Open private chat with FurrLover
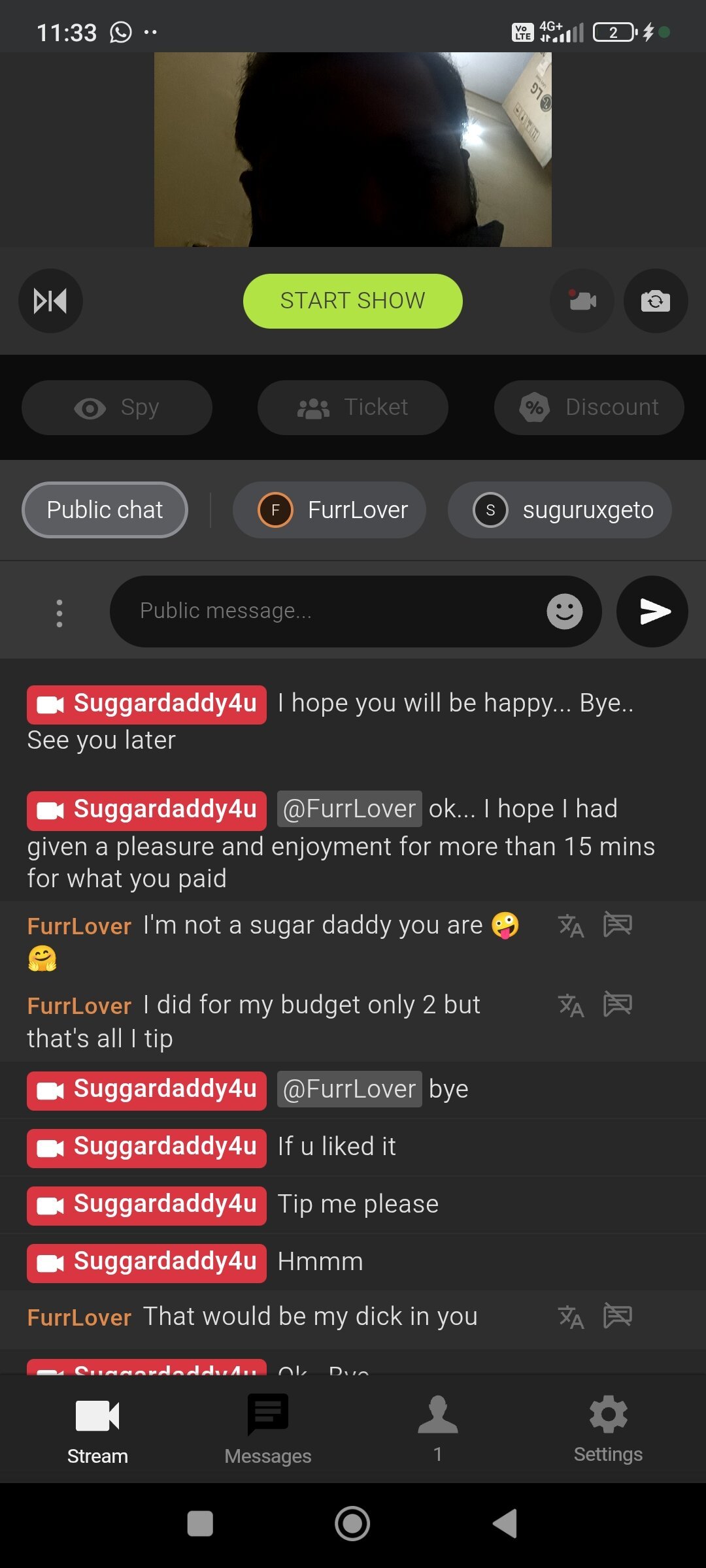Screen dimensions: 706x1568 (329, 510)
